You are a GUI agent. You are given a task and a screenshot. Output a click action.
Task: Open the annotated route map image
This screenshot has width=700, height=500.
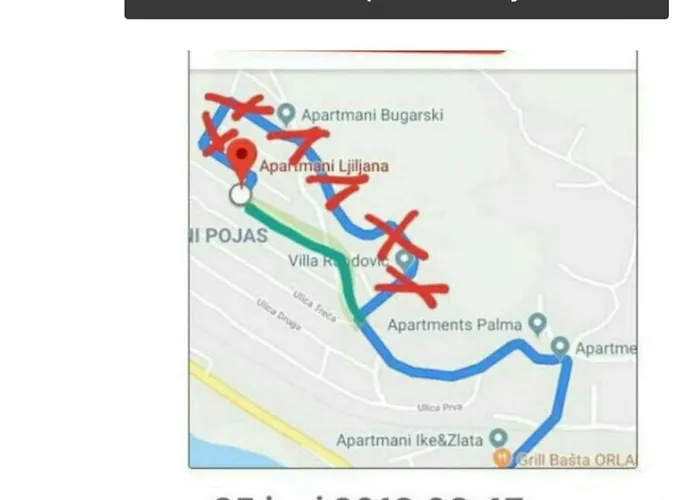click(412, 260)
